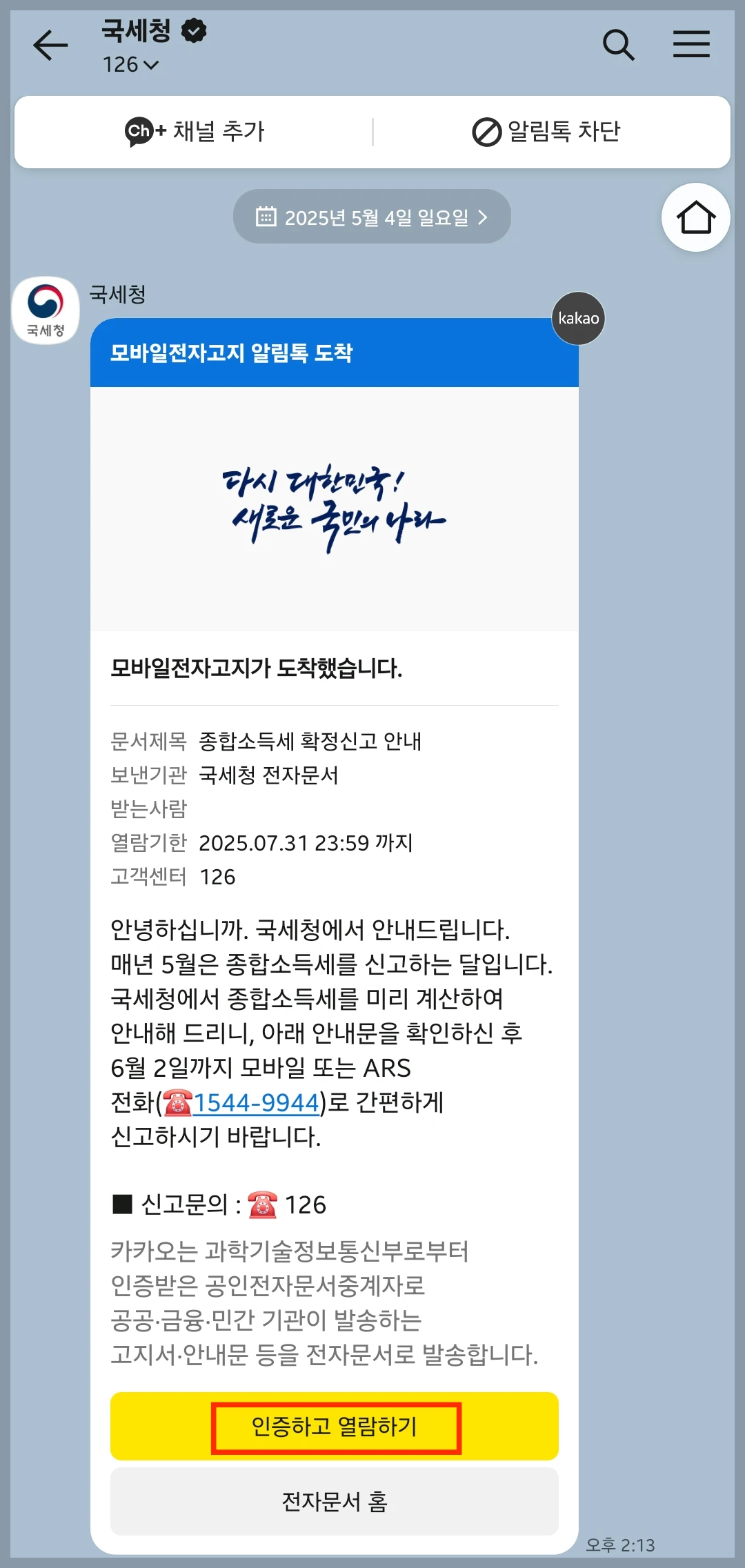Open search in the 국세청 chat

point(619,44)
